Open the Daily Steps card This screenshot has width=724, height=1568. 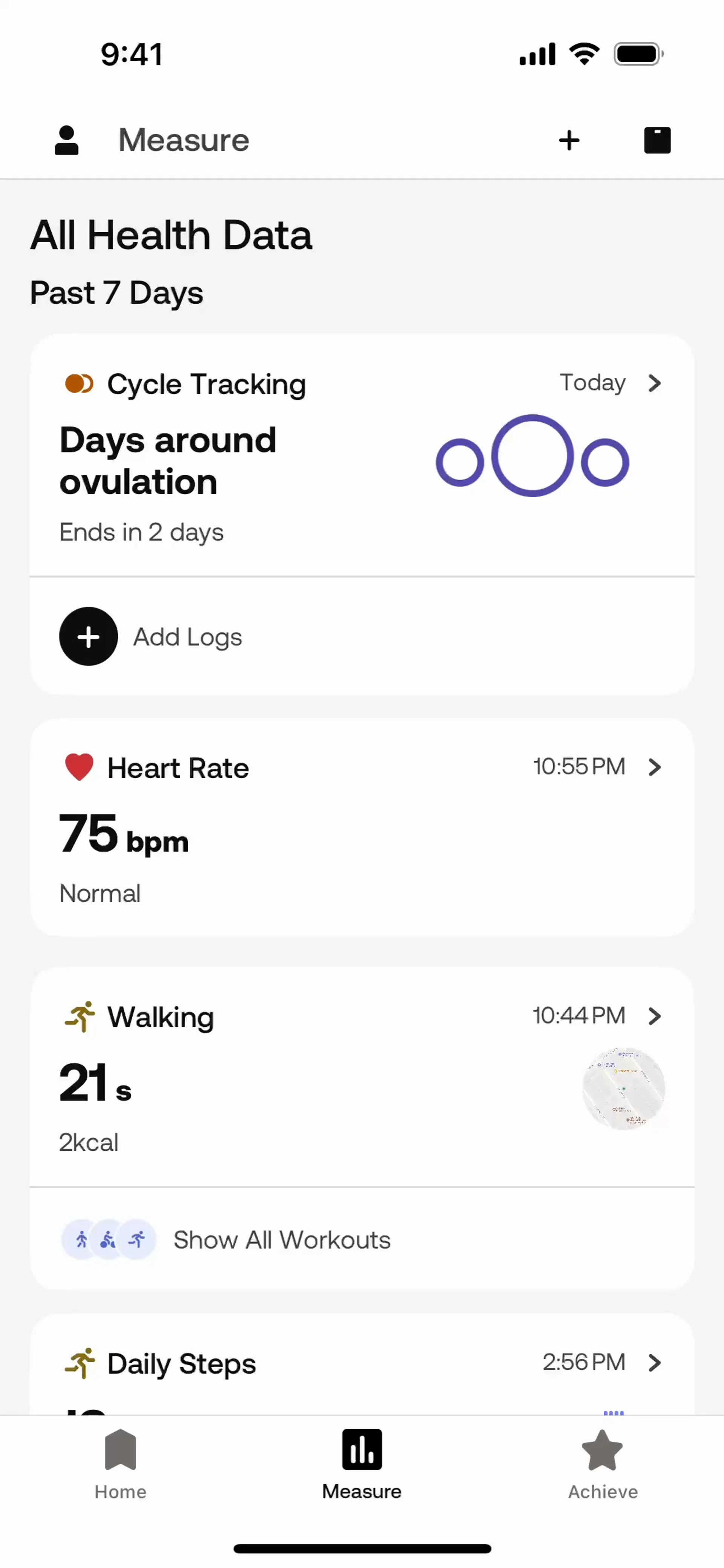point(362,1364)
